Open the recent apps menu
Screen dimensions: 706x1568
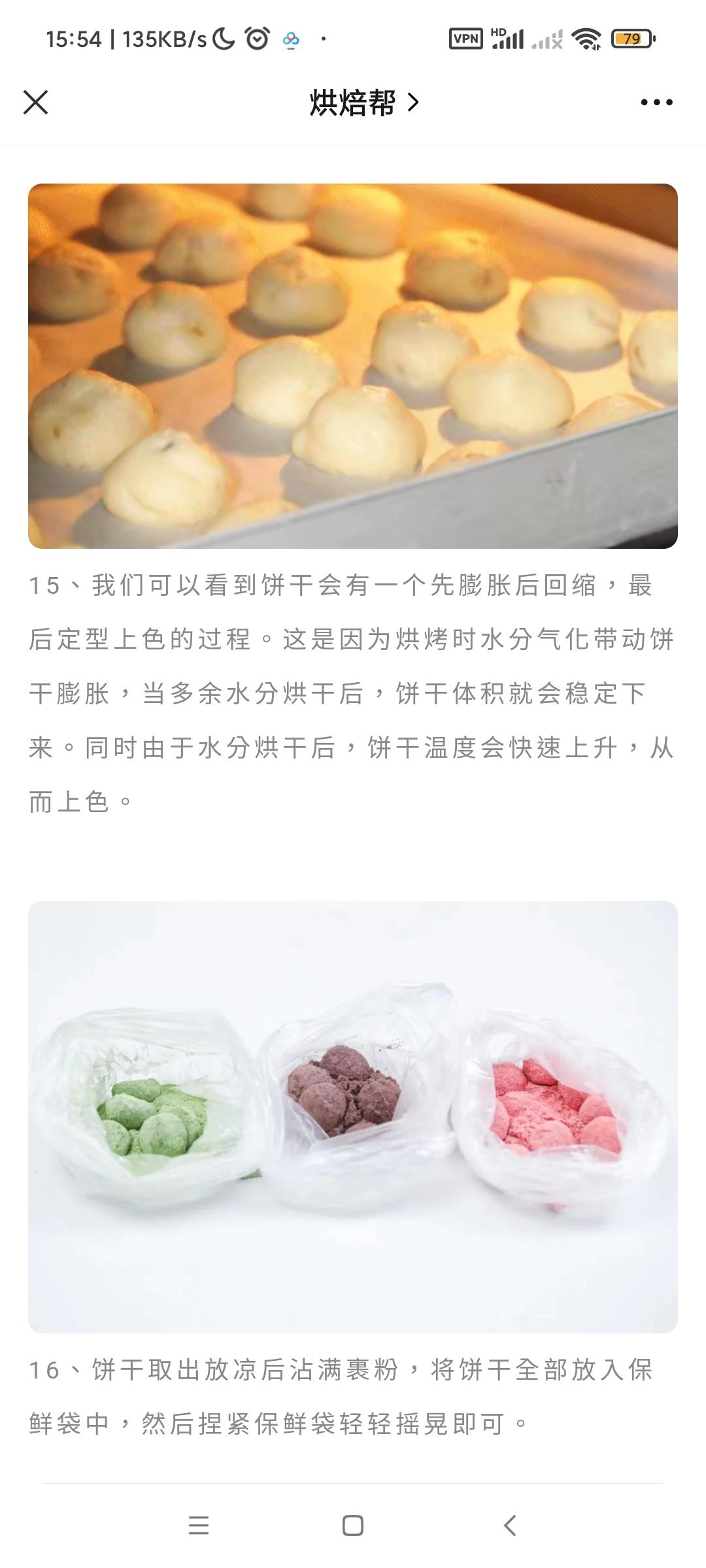(x=199, y=1526)
